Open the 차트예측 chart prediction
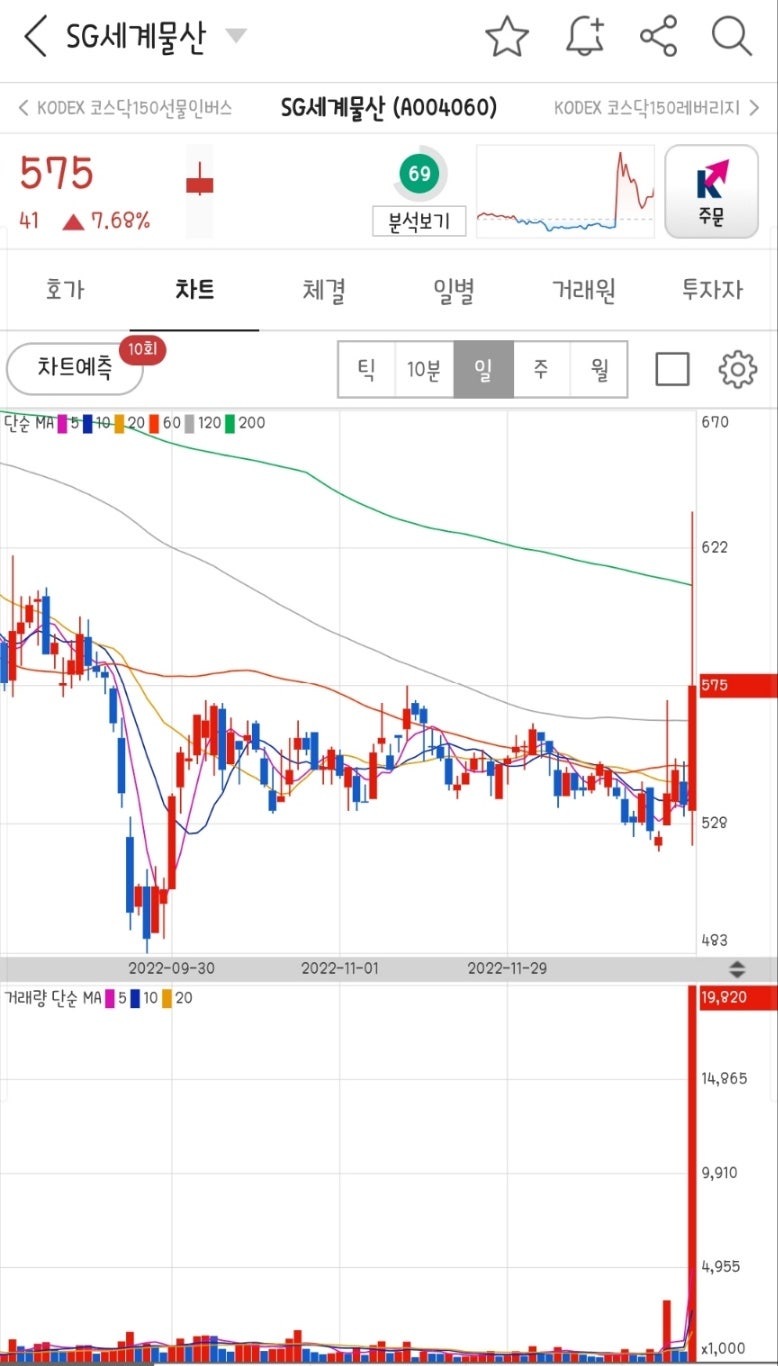The height and width of the screenshot is (1366, 778). coord(75,368)
